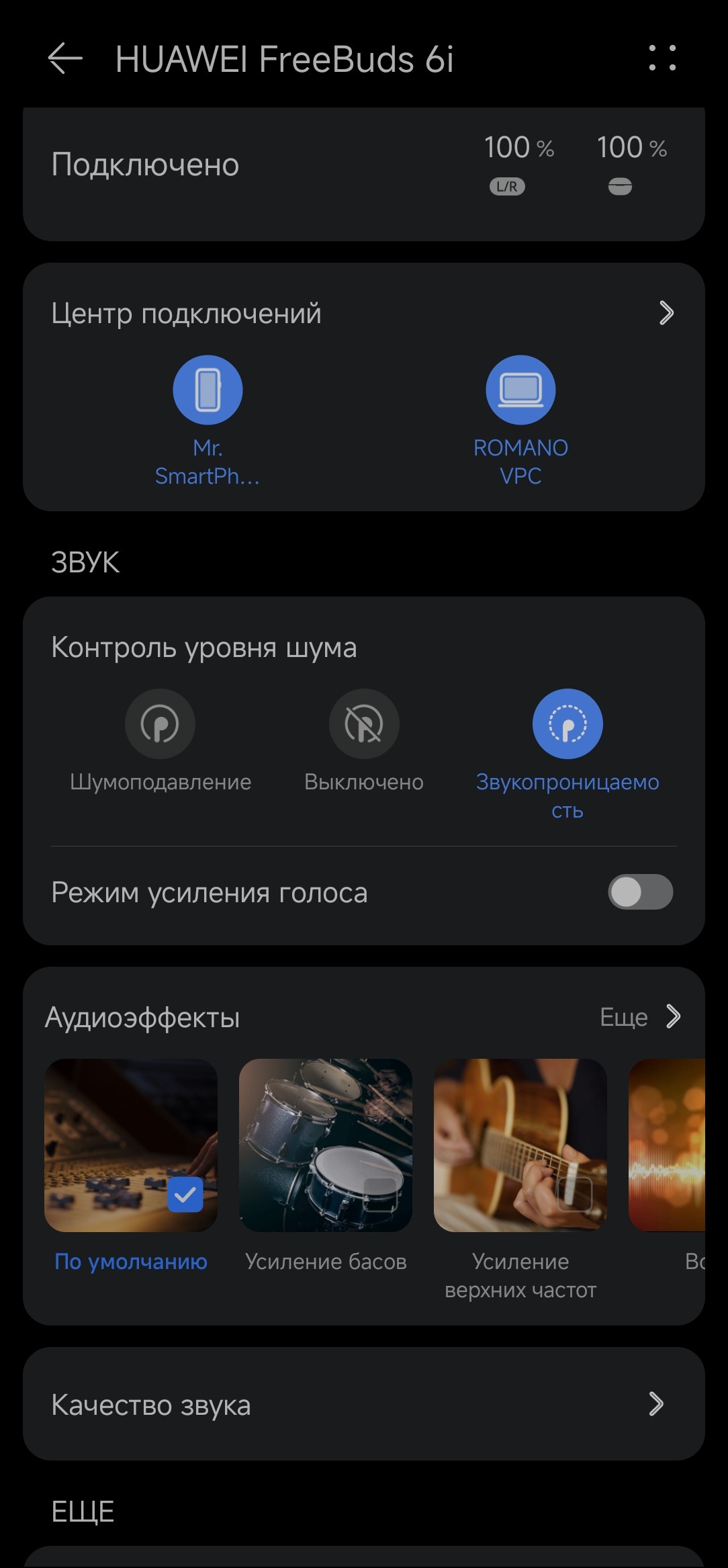Image resolution: width=728 pixels, height=1568 pixels.
Task: Open Центр подключений
Action: tap(363, 313)
